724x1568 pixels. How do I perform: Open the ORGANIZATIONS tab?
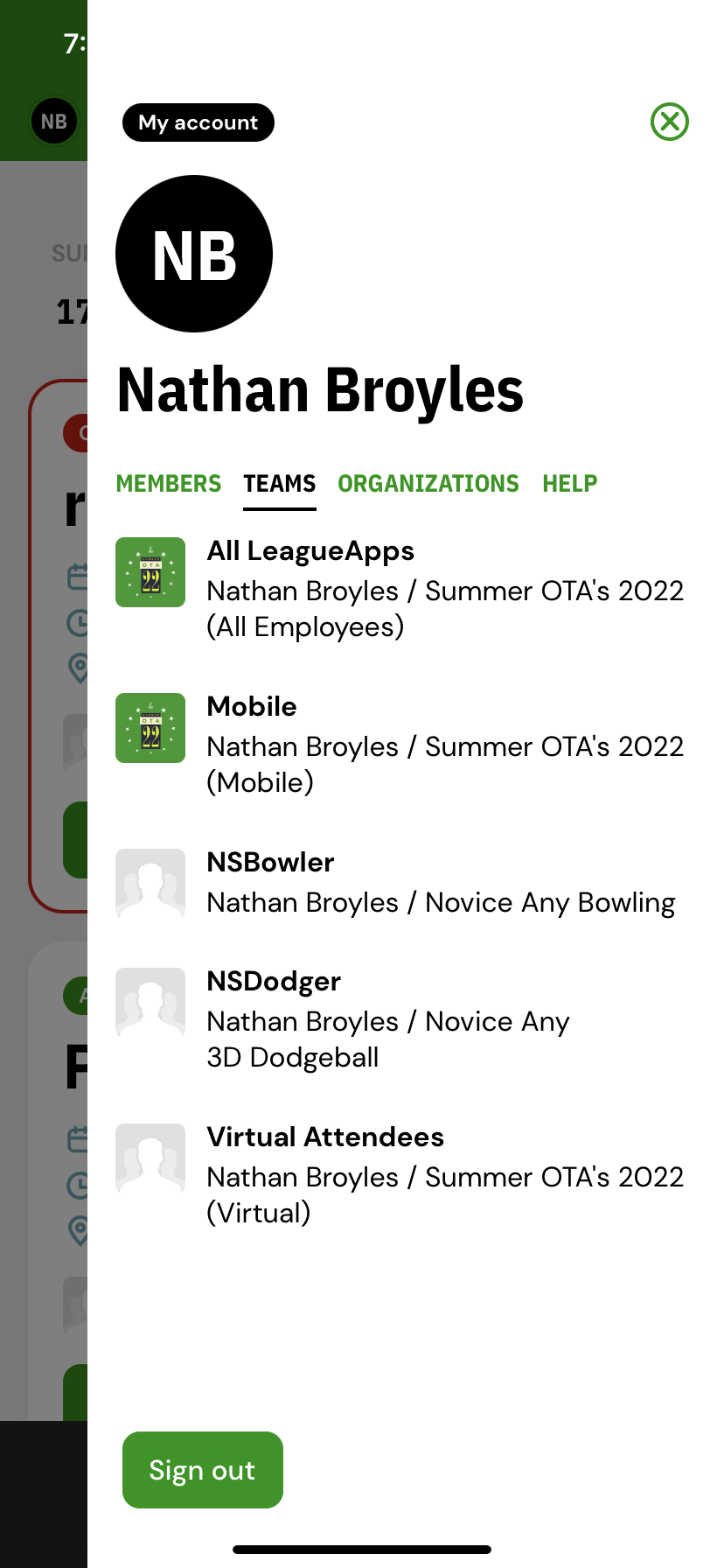[x=428, y=483]
